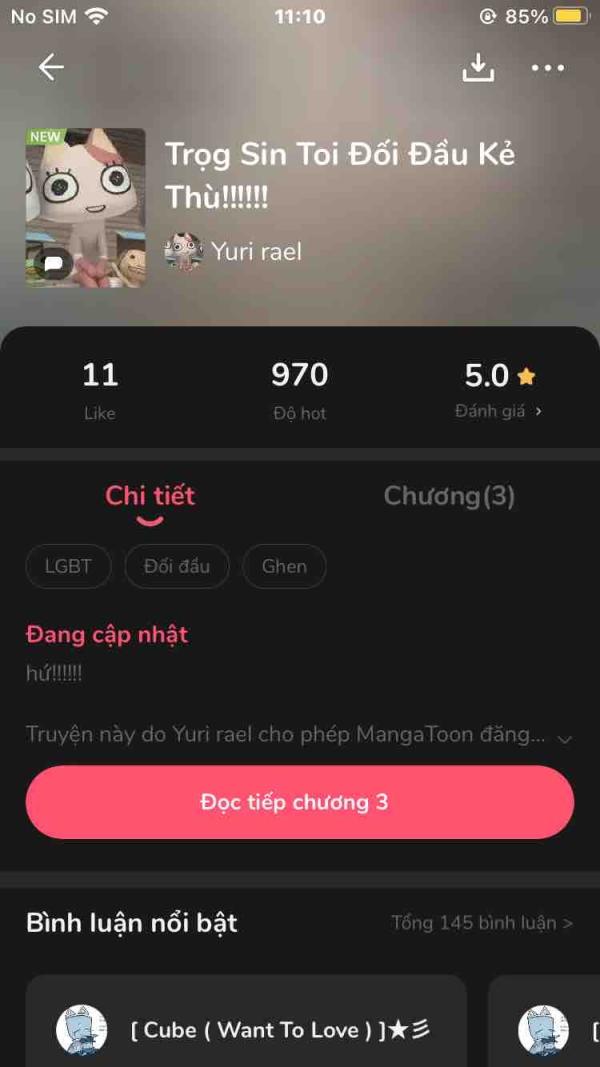The image size is (600, 1067).
Task: Tap the LGBT genre chip
Action: pos(68,566)
